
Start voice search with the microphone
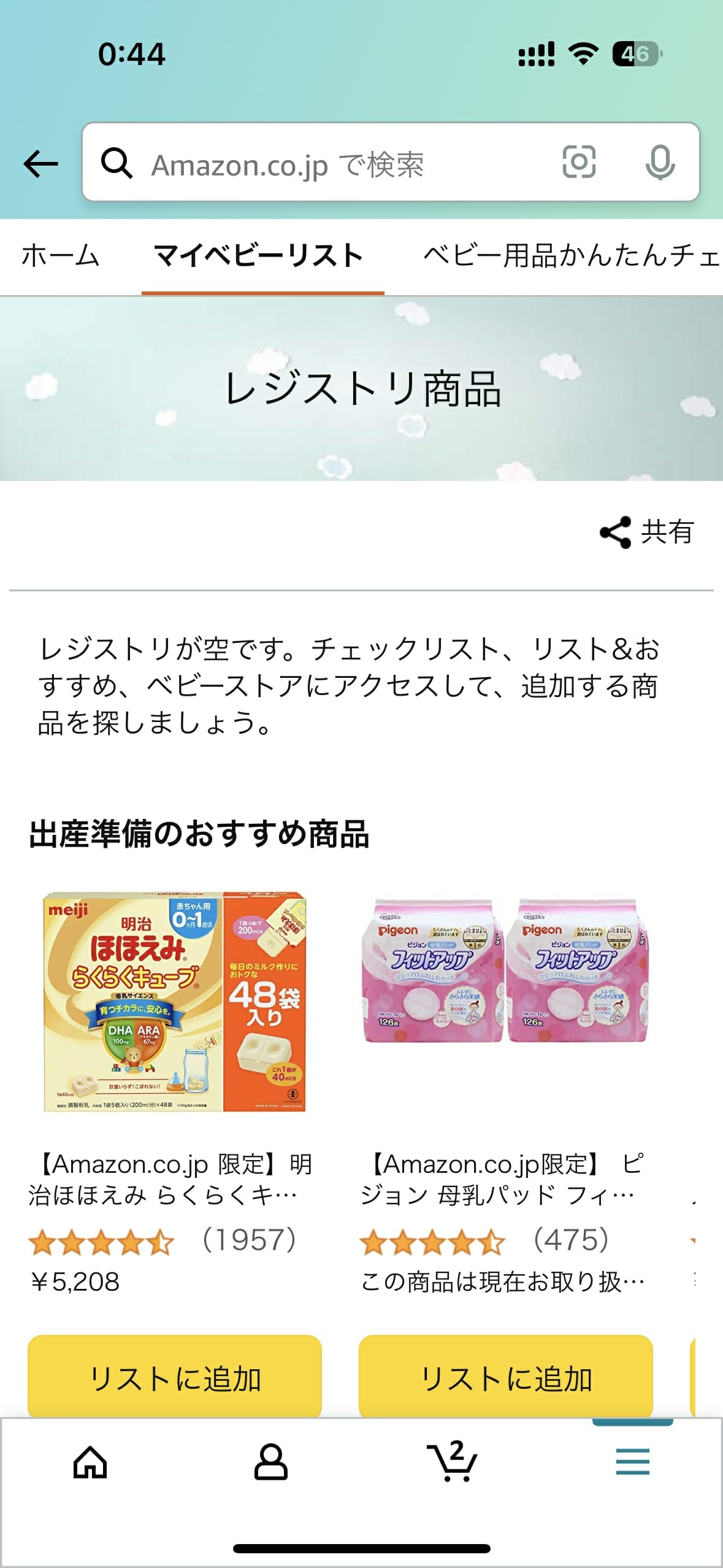[660, 163]
